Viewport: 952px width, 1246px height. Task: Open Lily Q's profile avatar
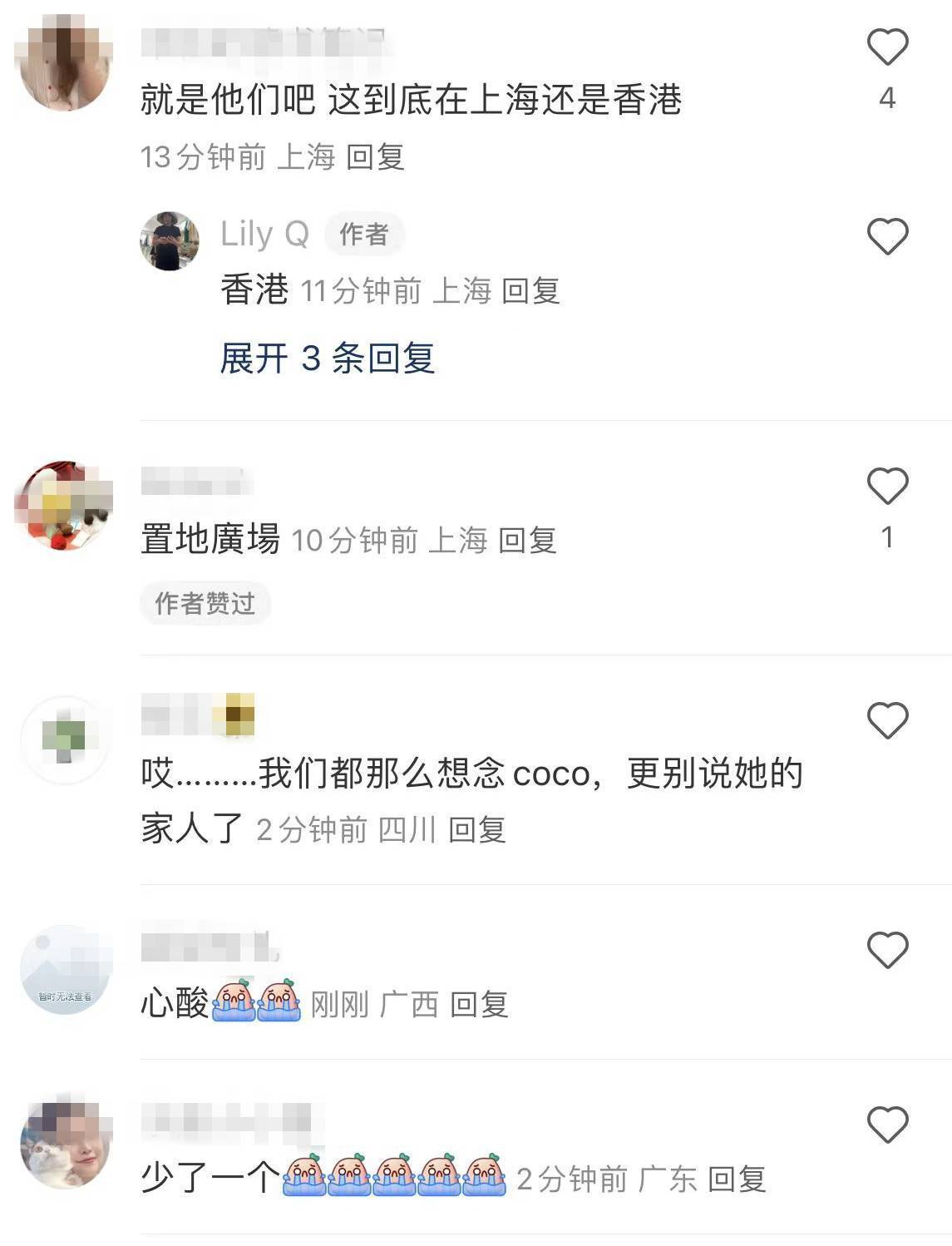click(x=170, y=240)
